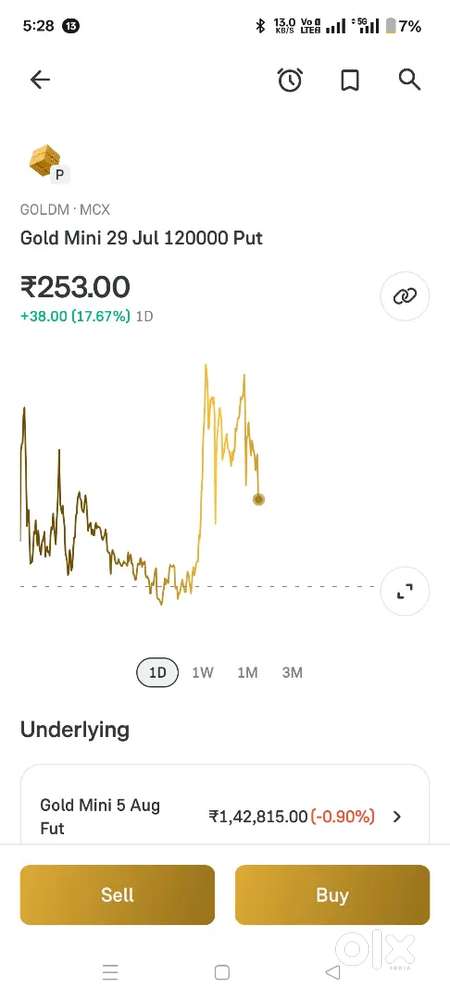Expand the chart to full screen

coord(405,591)
